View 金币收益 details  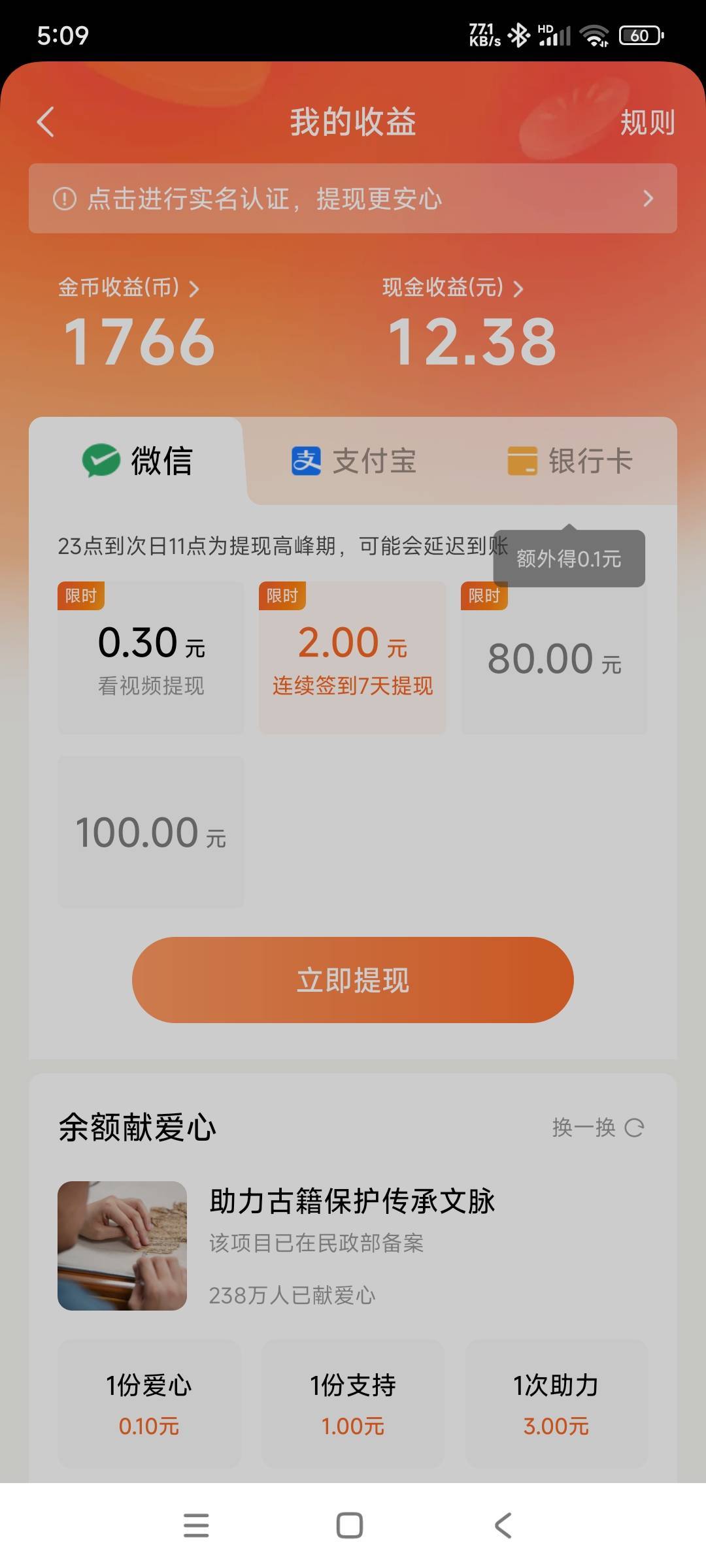129,287
